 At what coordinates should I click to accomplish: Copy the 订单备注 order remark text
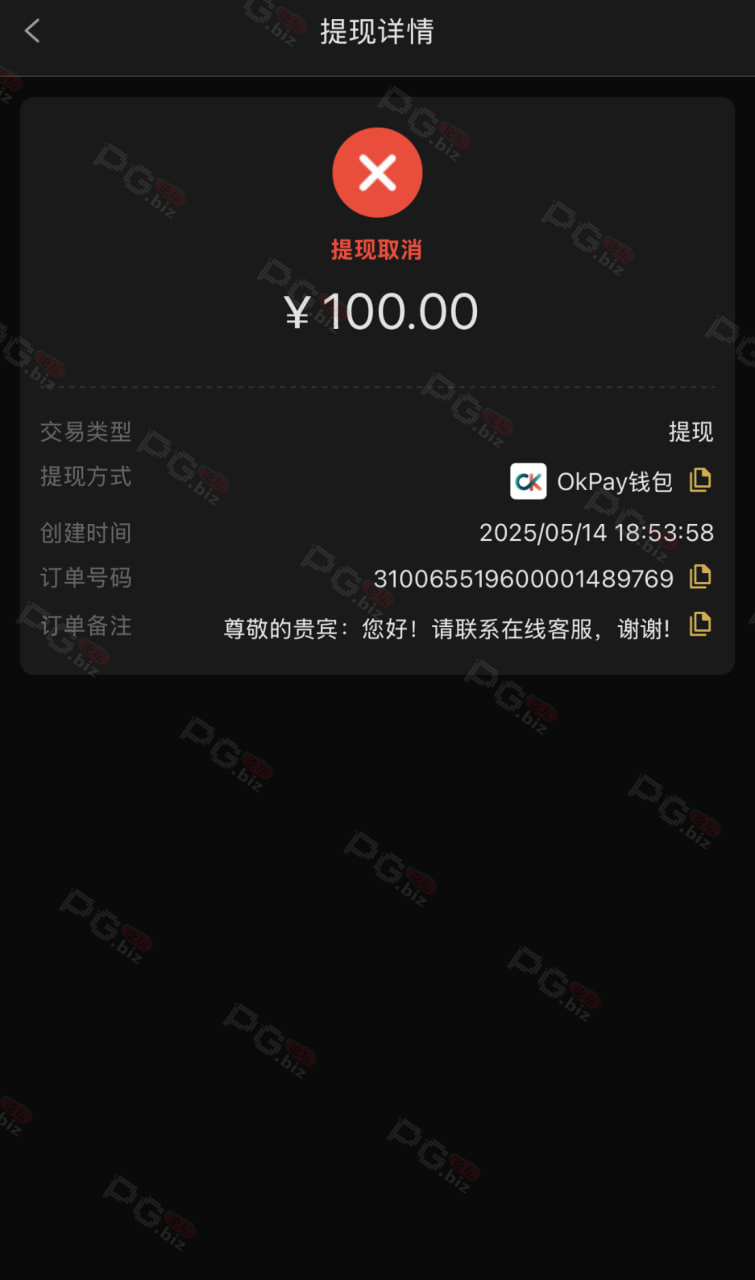click(x=701, y=625)
